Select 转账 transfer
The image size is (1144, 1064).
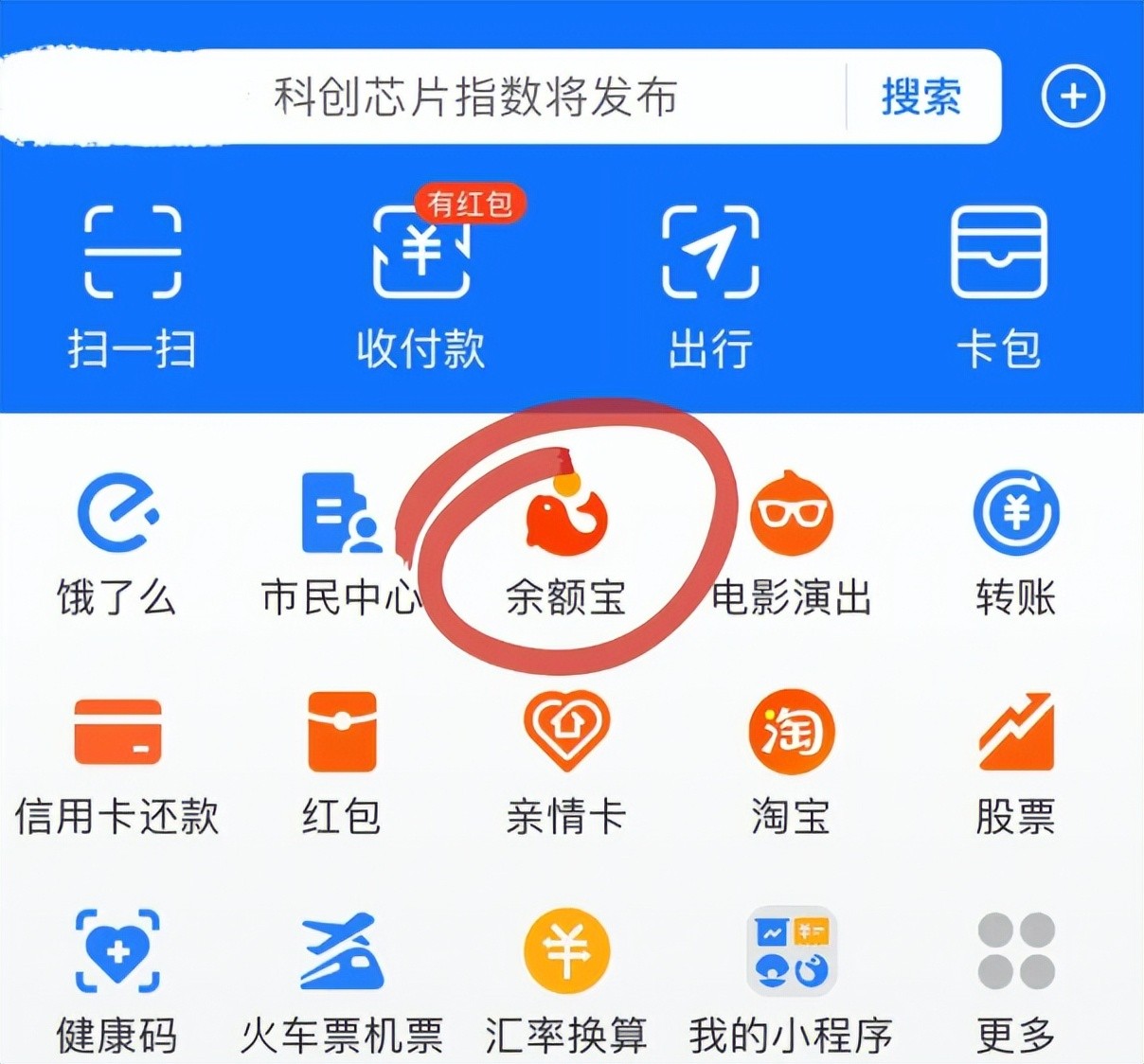1016,544
